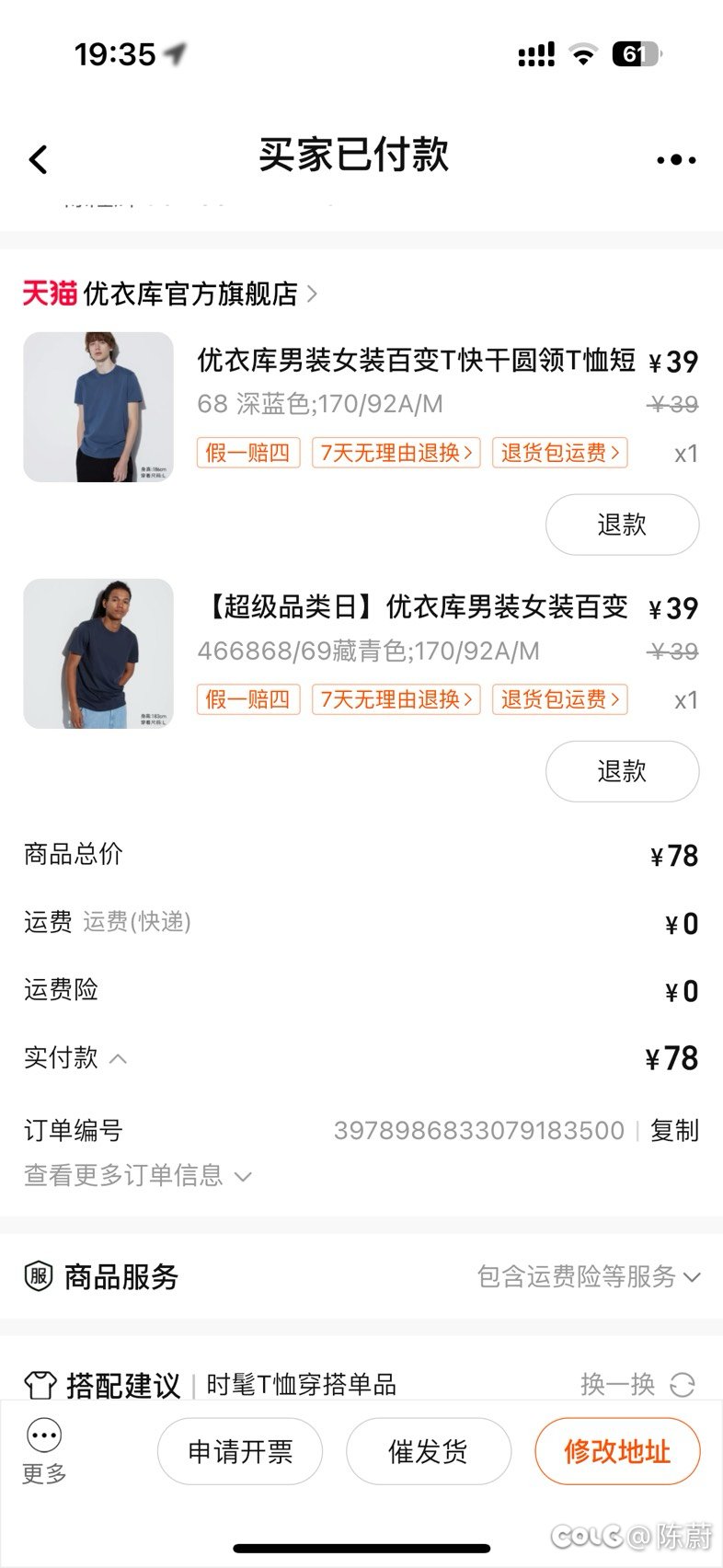Image resolution: width=723 pixels, height=1568 pixels.
Task: Tap 修改地址 to change address
Action: tap(617, 1451)
